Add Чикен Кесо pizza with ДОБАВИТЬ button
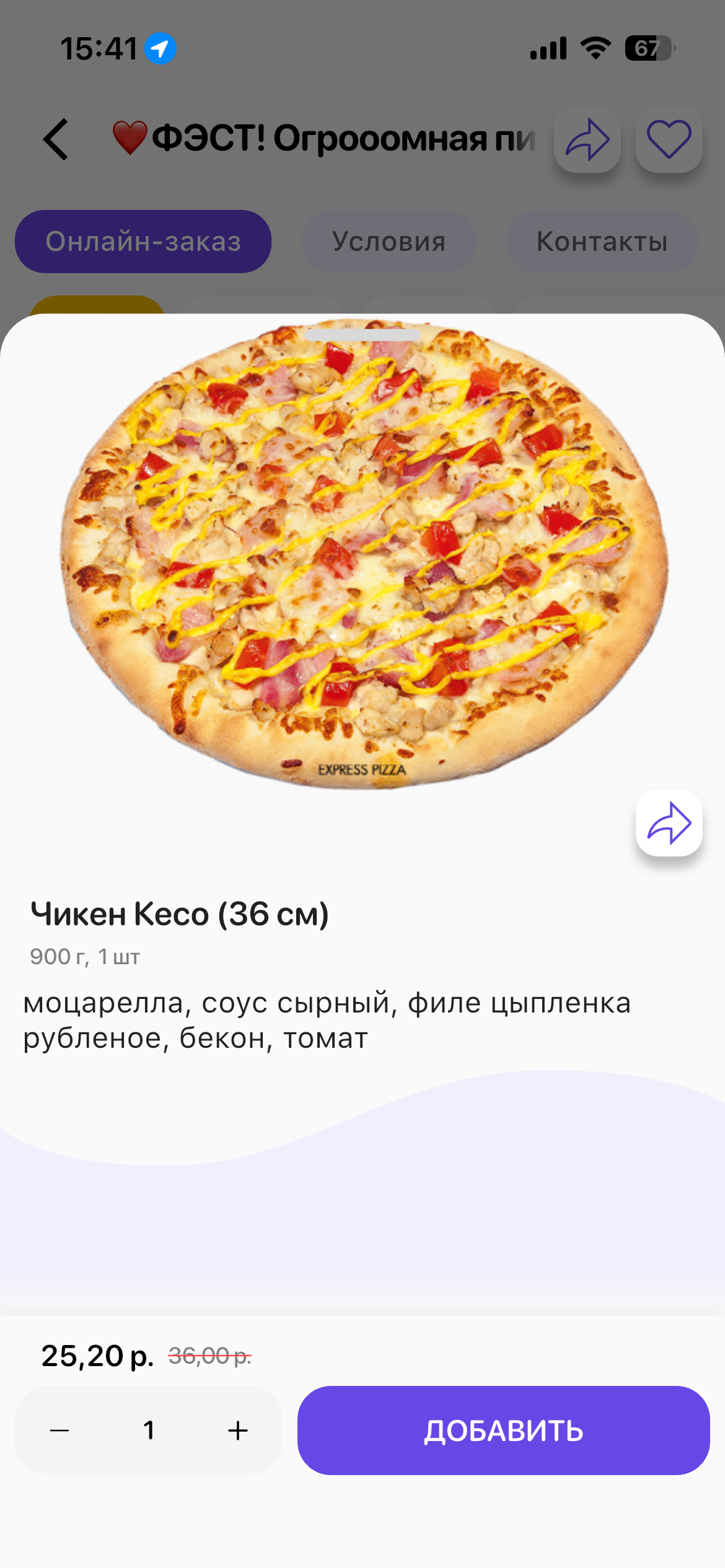This screenshot has height=1568, width=725. click(x=503, y=1431)
